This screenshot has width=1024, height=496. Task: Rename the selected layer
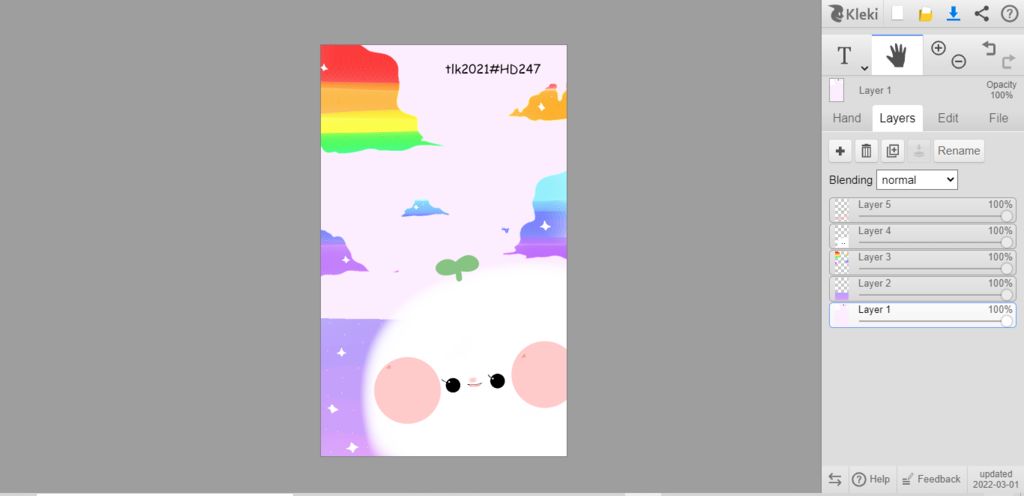[958, 151]
